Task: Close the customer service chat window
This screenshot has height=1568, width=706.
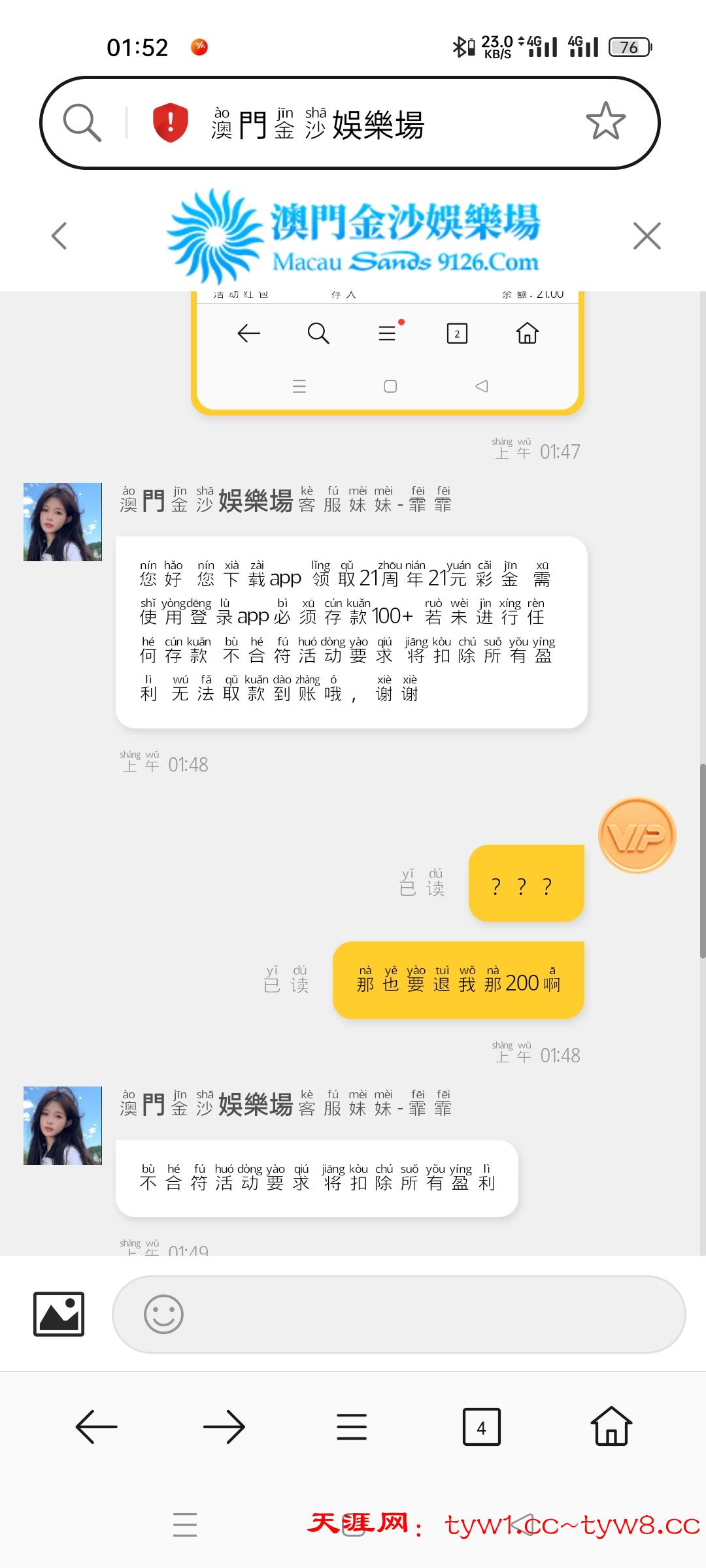Action: pos(647,236)
